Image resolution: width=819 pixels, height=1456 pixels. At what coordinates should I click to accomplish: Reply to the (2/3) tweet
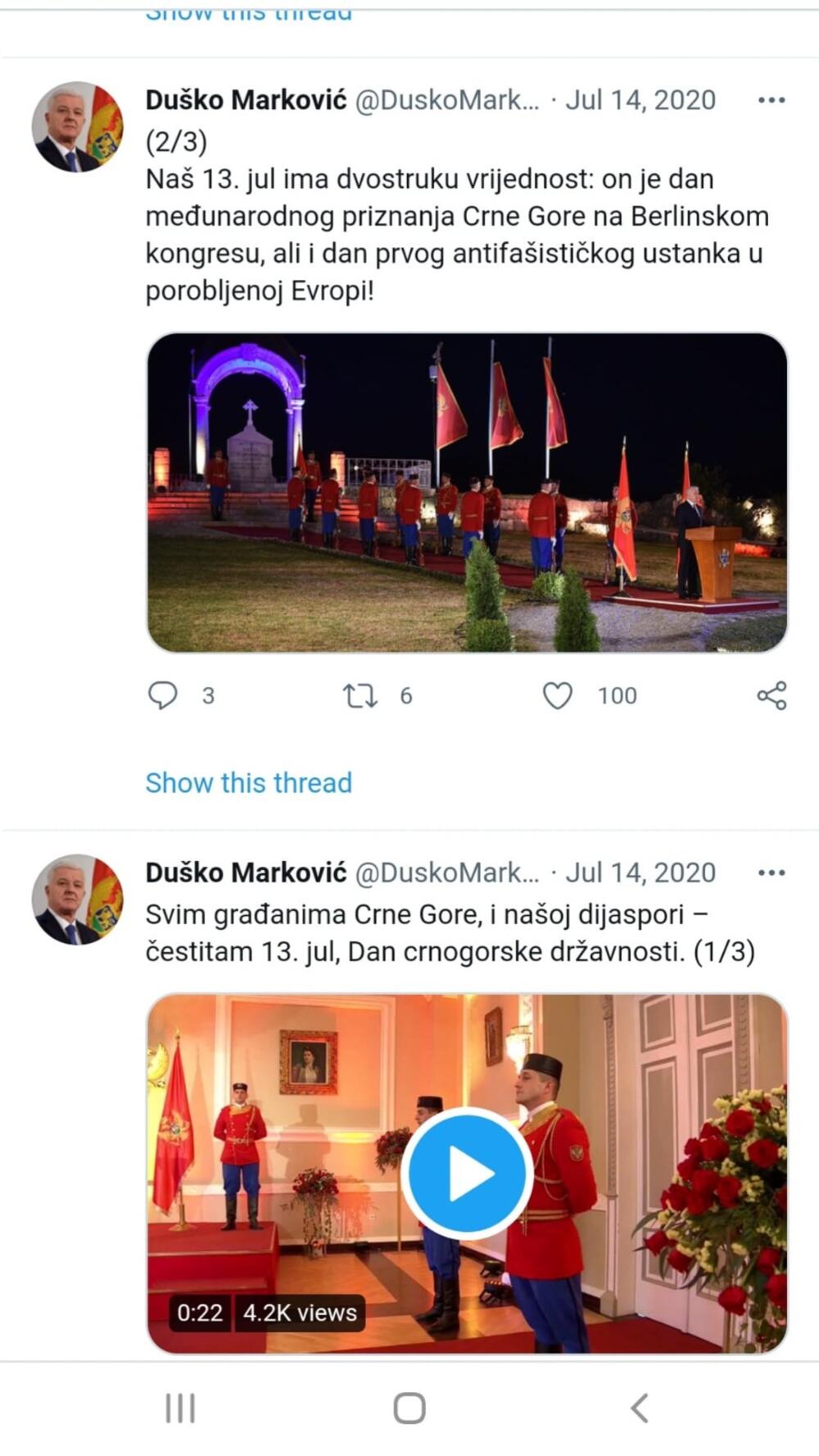click(x=163, y=695)
